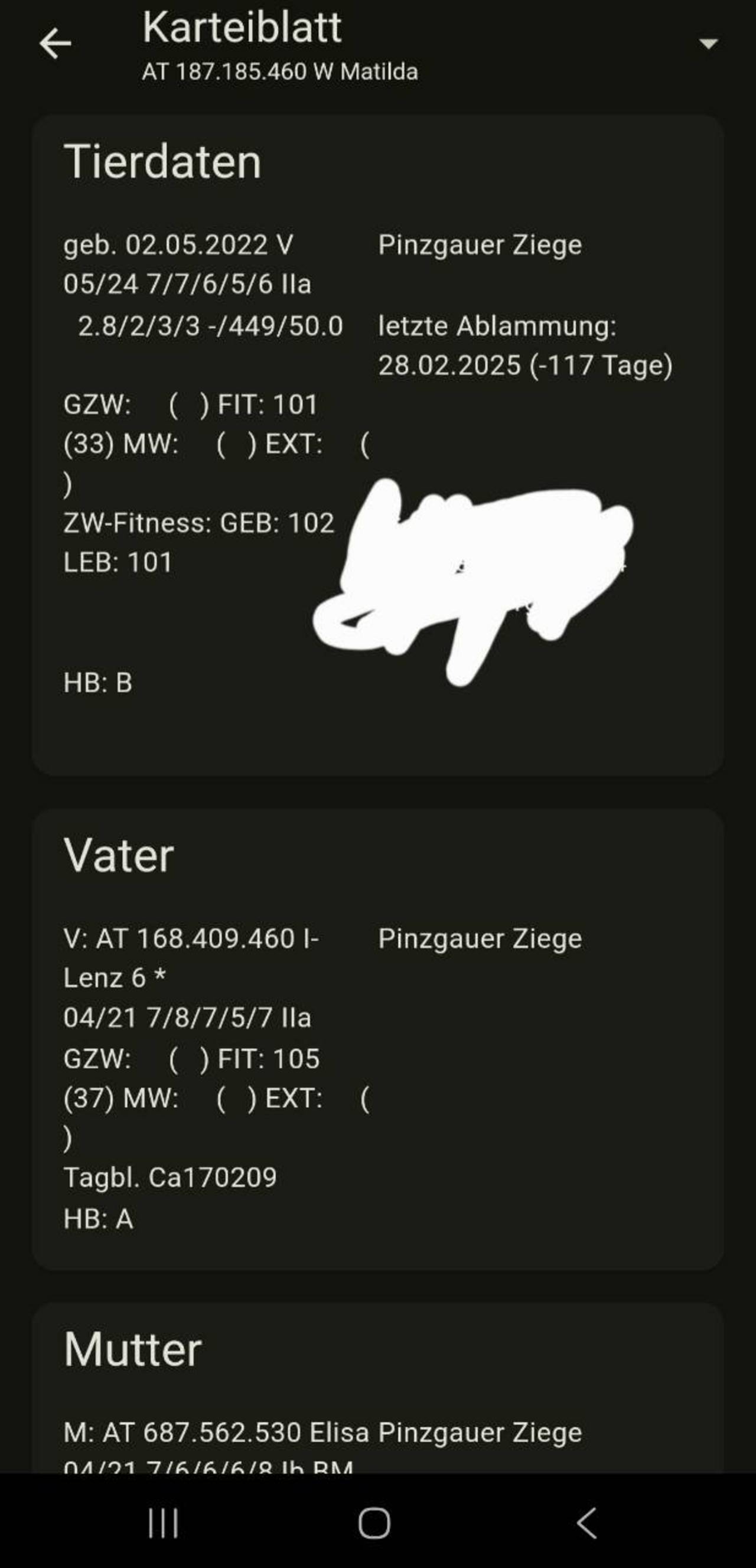The image size is (756, 1568).
Task: Open the Mutter card for Elisa
Action: (x=377, y=1388)
